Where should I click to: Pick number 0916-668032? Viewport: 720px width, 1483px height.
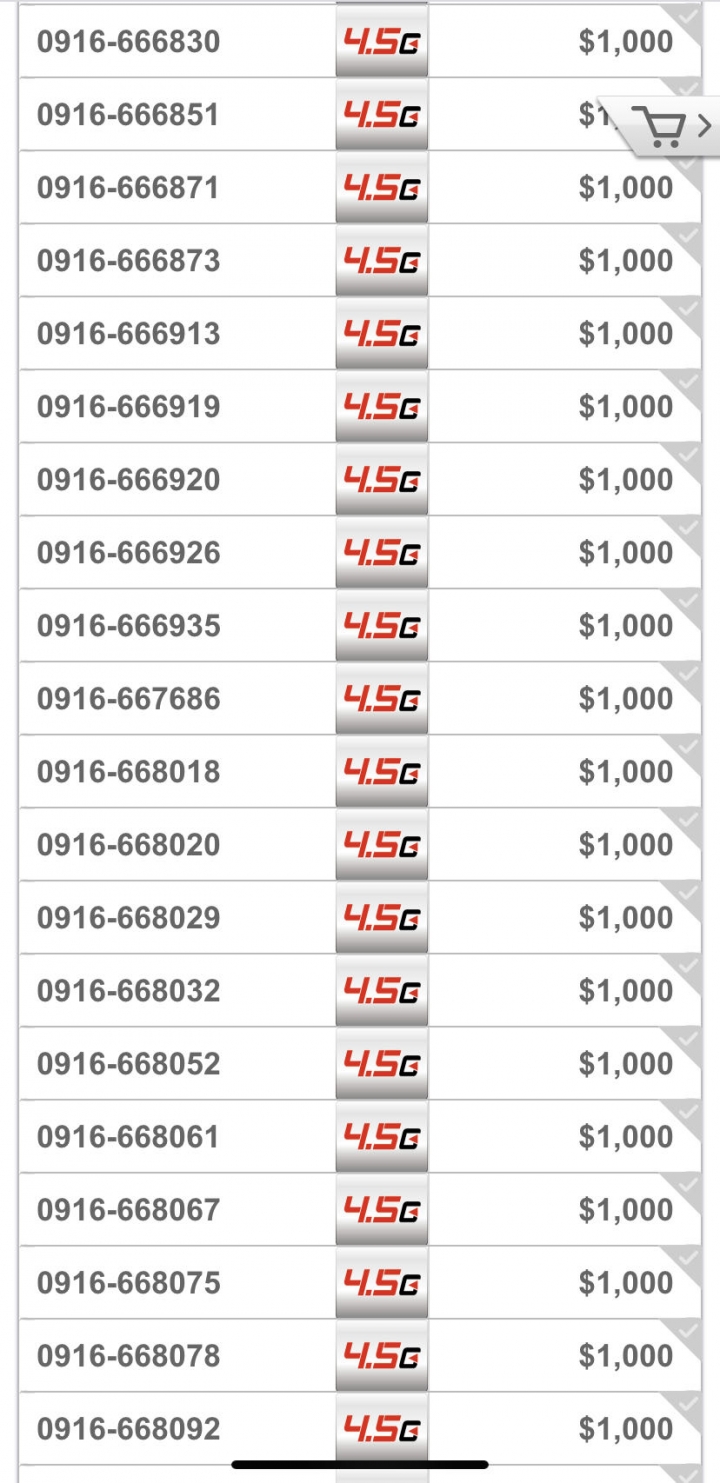360,991
